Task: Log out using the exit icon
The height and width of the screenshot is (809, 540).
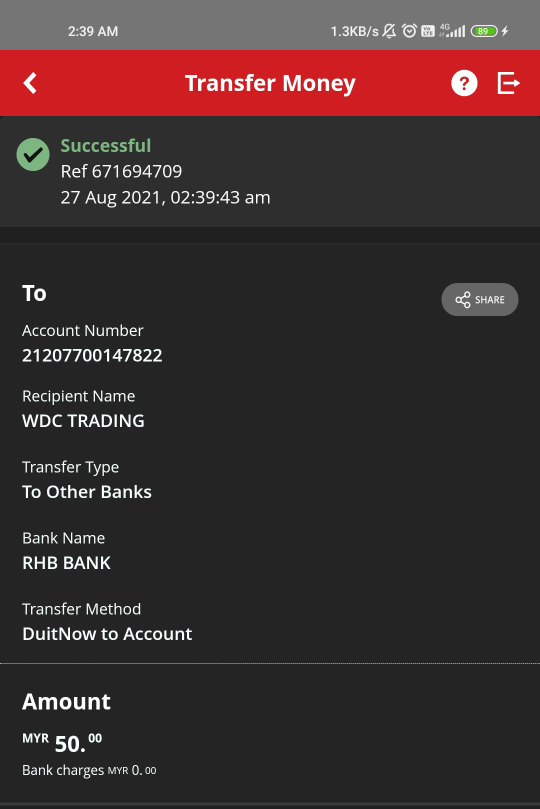Action: (x=508, y=83)
